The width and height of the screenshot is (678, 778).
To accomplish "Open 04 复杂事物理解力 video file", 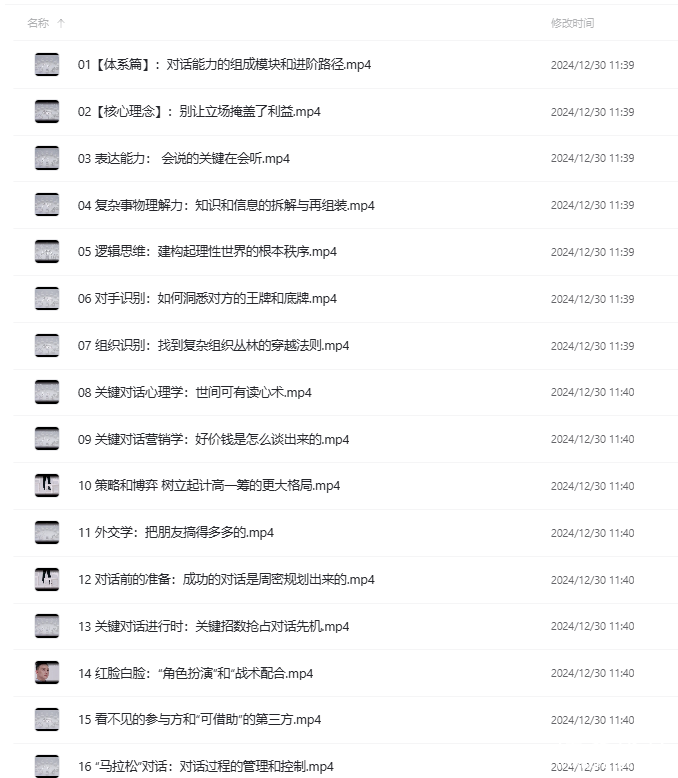I will point(225,206).
